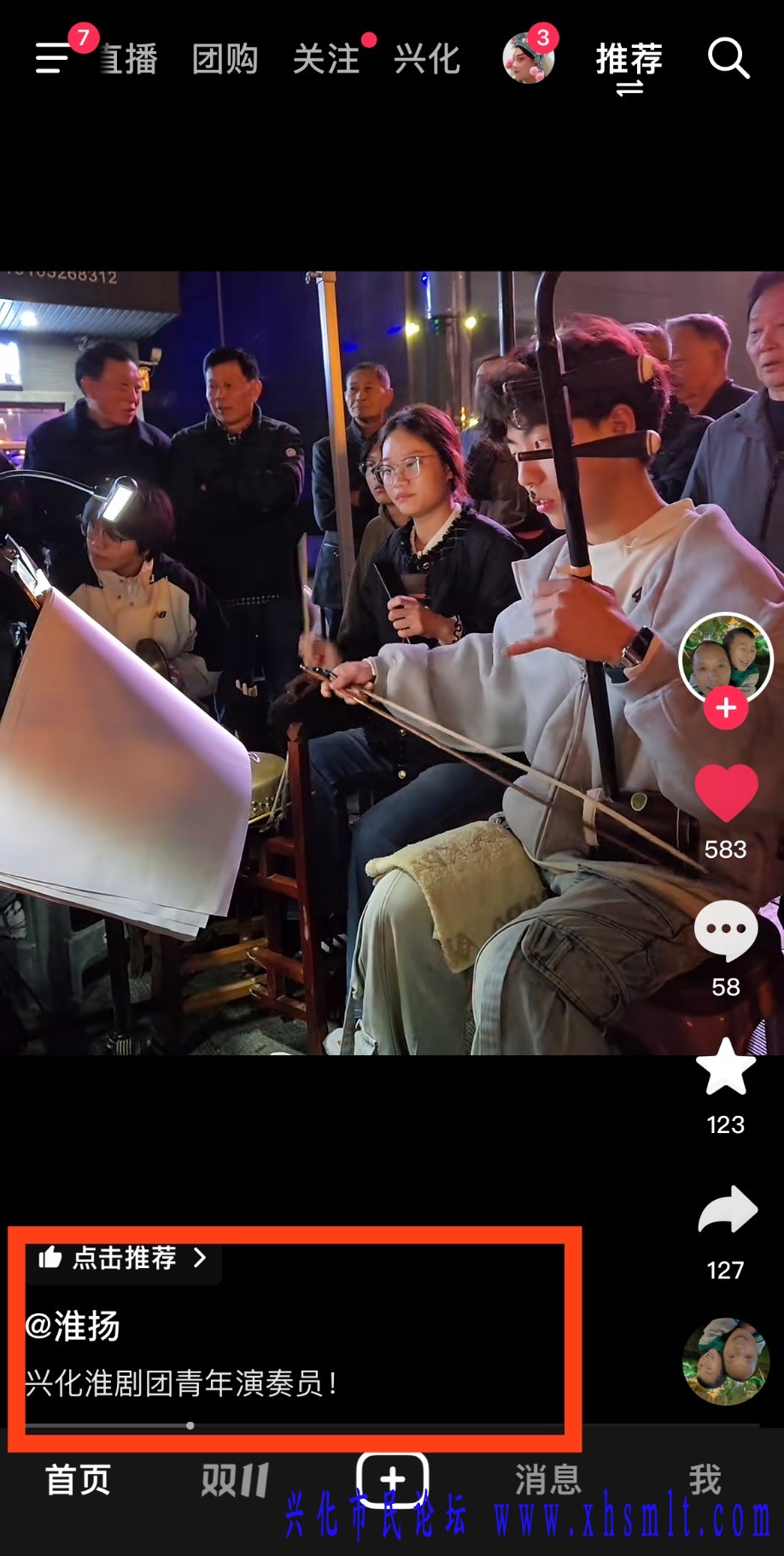
Task: Save video to favorites with star
Action: (726, 1068)
